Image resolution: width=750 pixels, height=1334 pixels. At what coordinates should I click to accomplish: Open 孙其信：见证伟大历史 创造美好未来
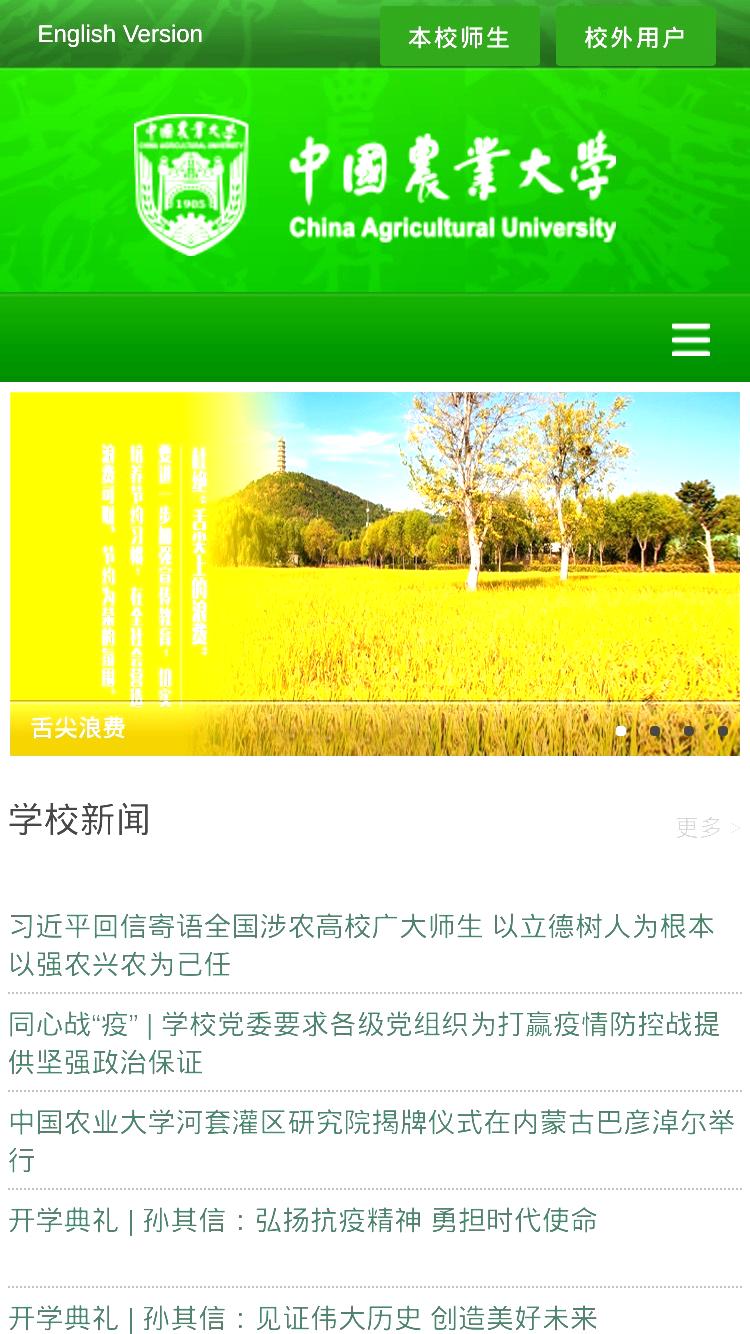[303, 1318]
